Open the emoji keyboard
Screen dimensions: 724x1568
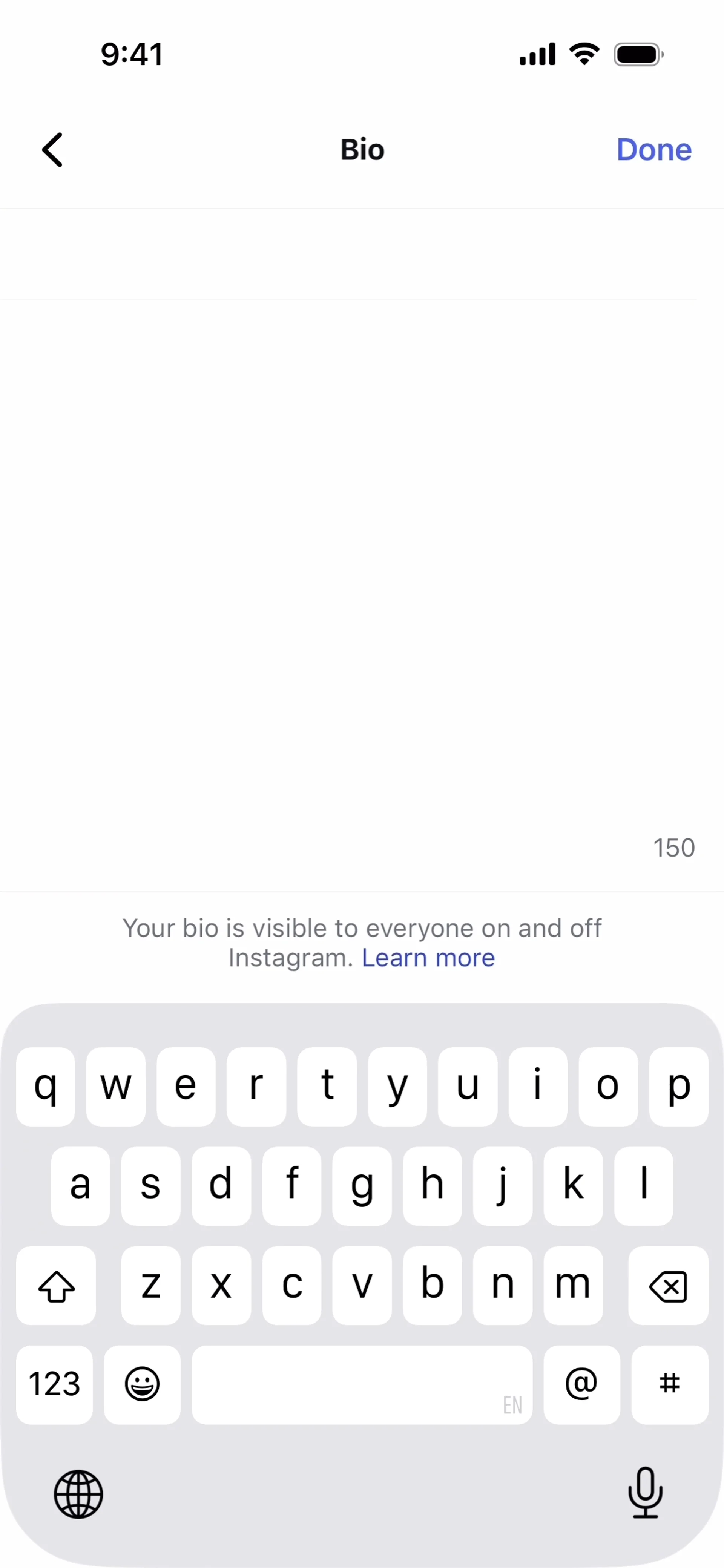coord(142,1384)
